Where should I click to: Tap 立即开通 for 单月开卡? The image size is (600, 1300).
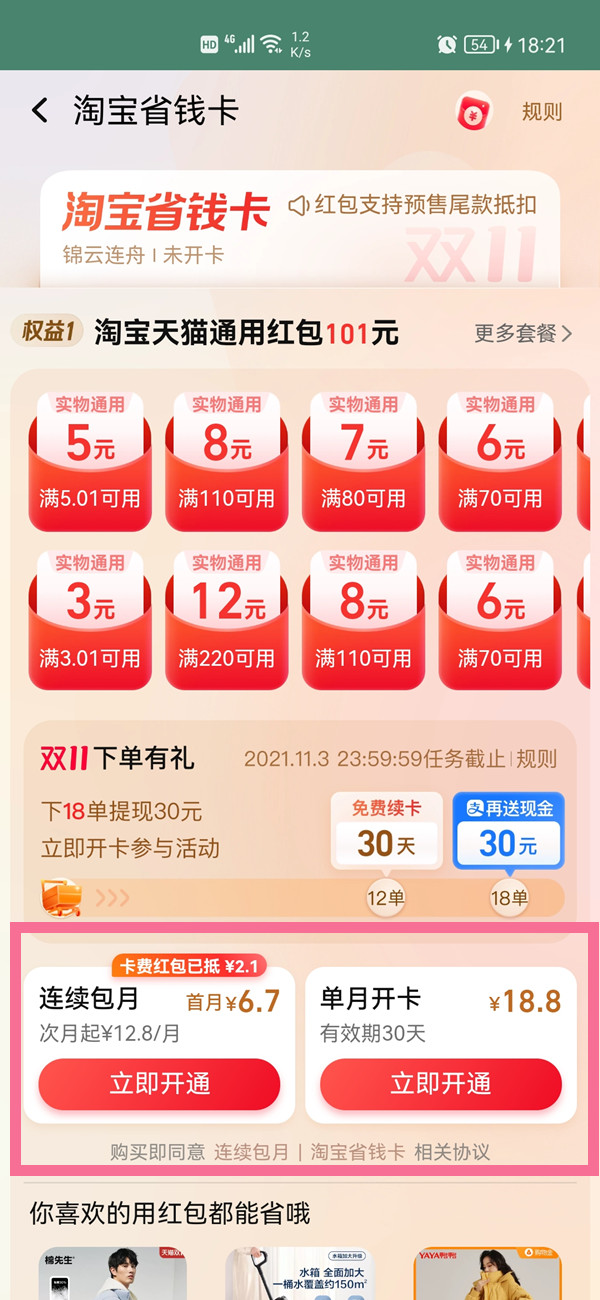point(441,1083)
